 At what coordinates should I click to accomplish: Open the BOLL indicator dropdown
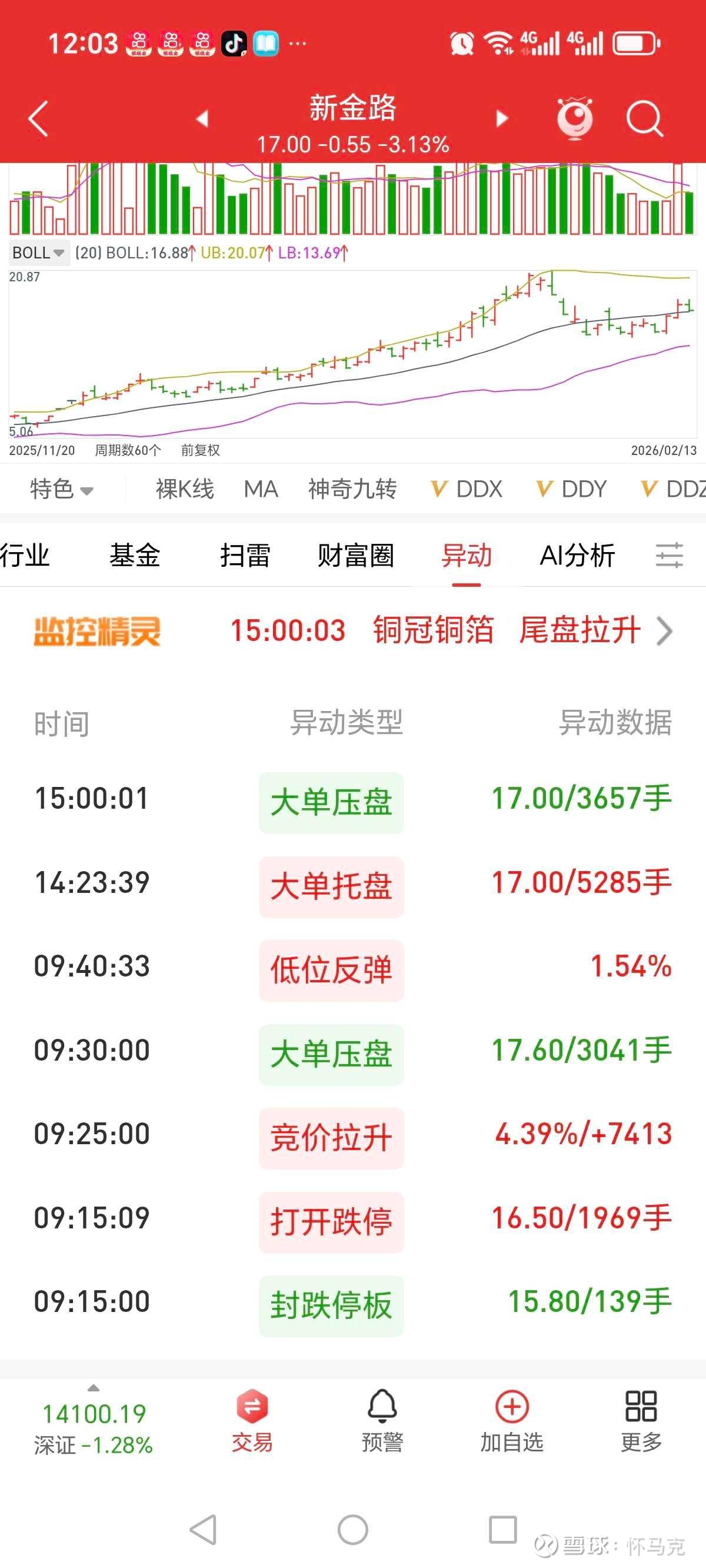coord(38,253)
